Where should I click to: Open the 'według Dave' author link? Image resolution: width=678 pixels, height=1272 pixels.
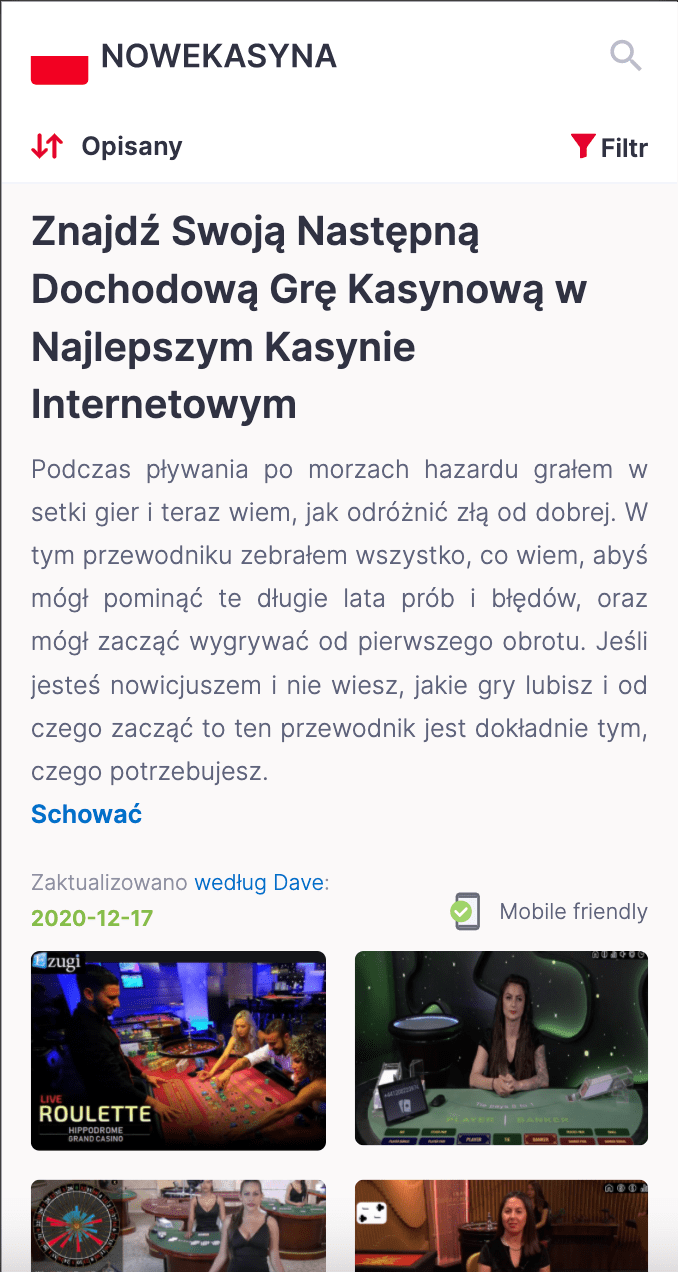point(259,883)
